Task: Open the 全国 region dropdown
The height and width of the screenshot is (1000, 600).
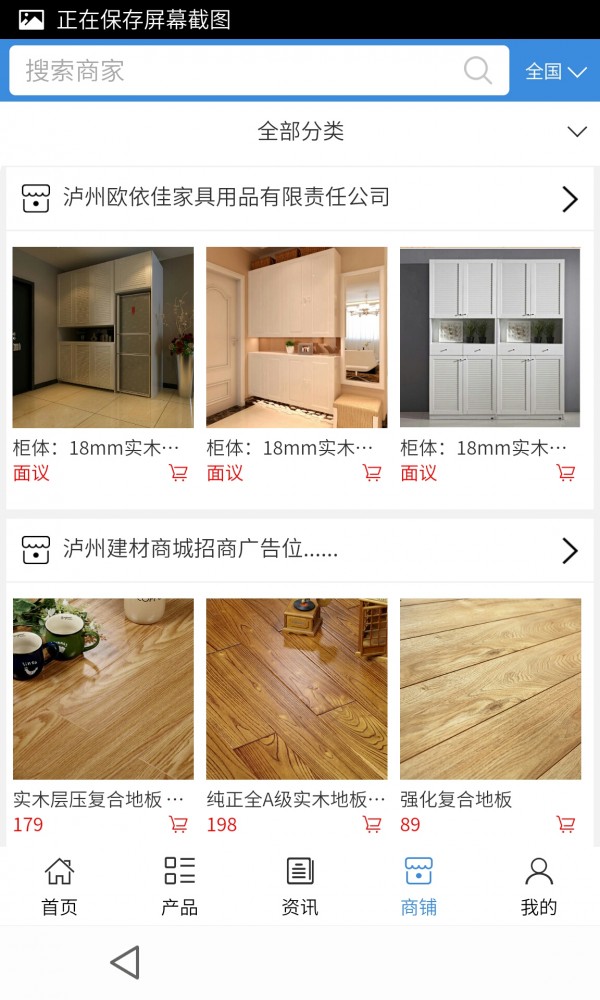Action: point(555,71)
